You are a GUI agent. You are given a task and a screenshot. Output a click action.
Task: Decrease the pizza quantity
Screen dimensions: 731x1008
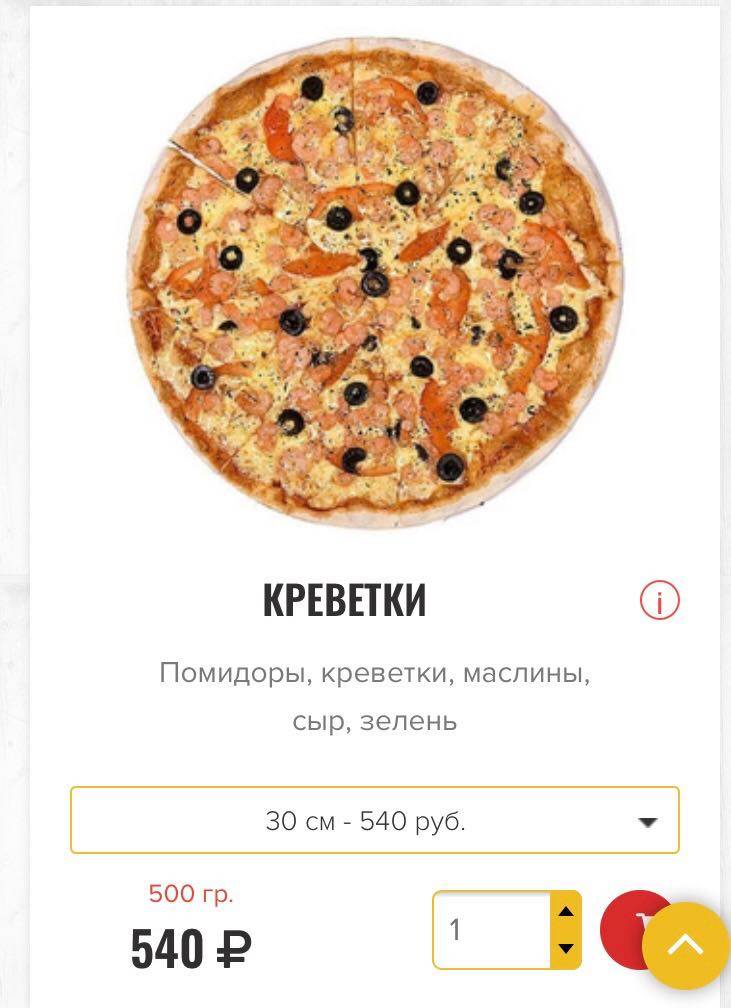coord(565,947)
